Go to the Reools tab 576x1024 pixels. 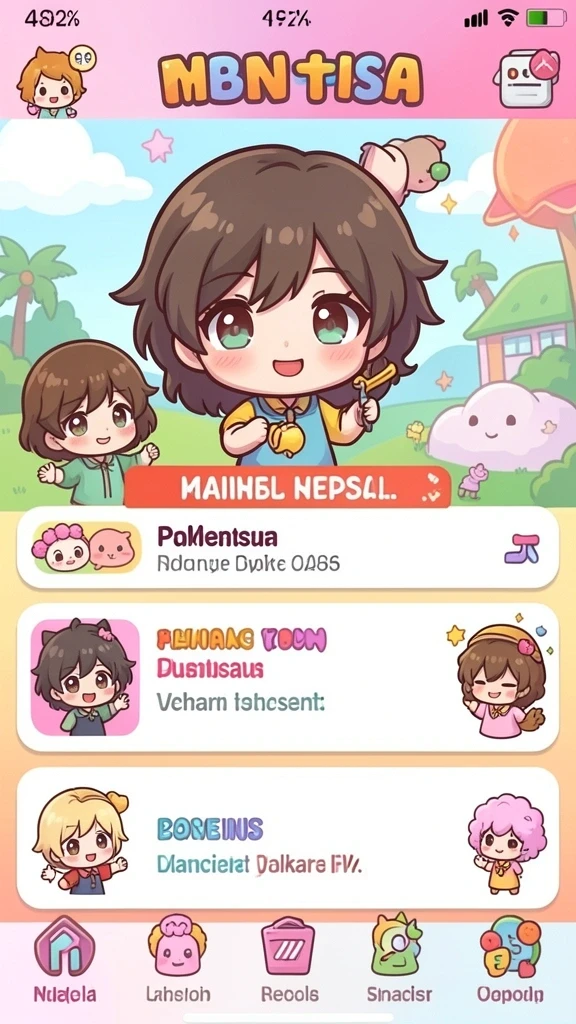(x=289, y=960)
